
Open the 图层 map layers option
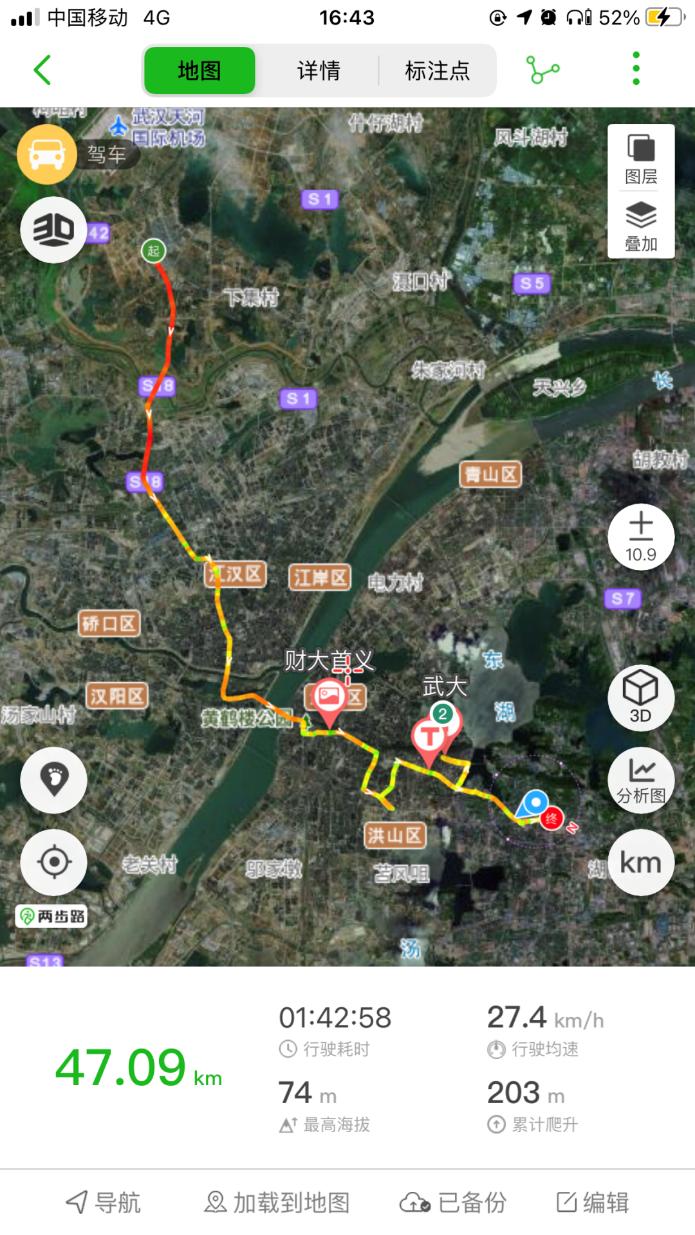641,160
